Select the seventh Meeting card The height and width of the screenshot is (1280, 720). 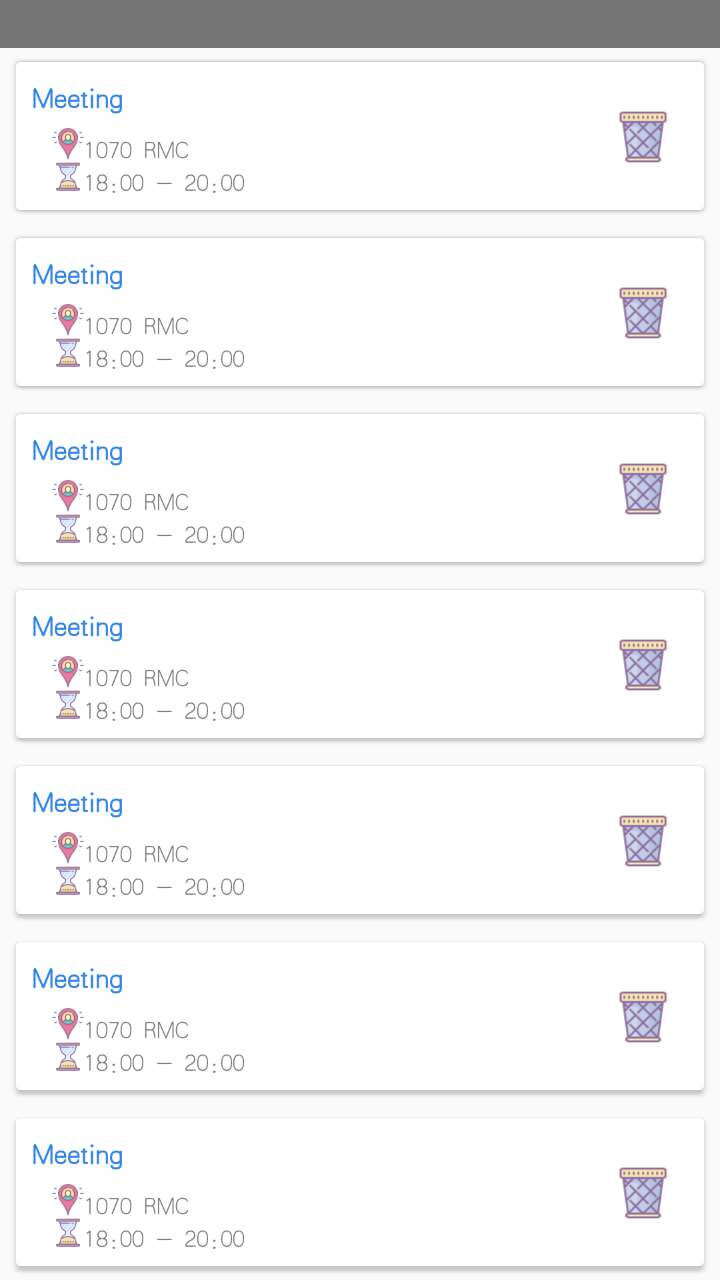(x=300, y=1192)
